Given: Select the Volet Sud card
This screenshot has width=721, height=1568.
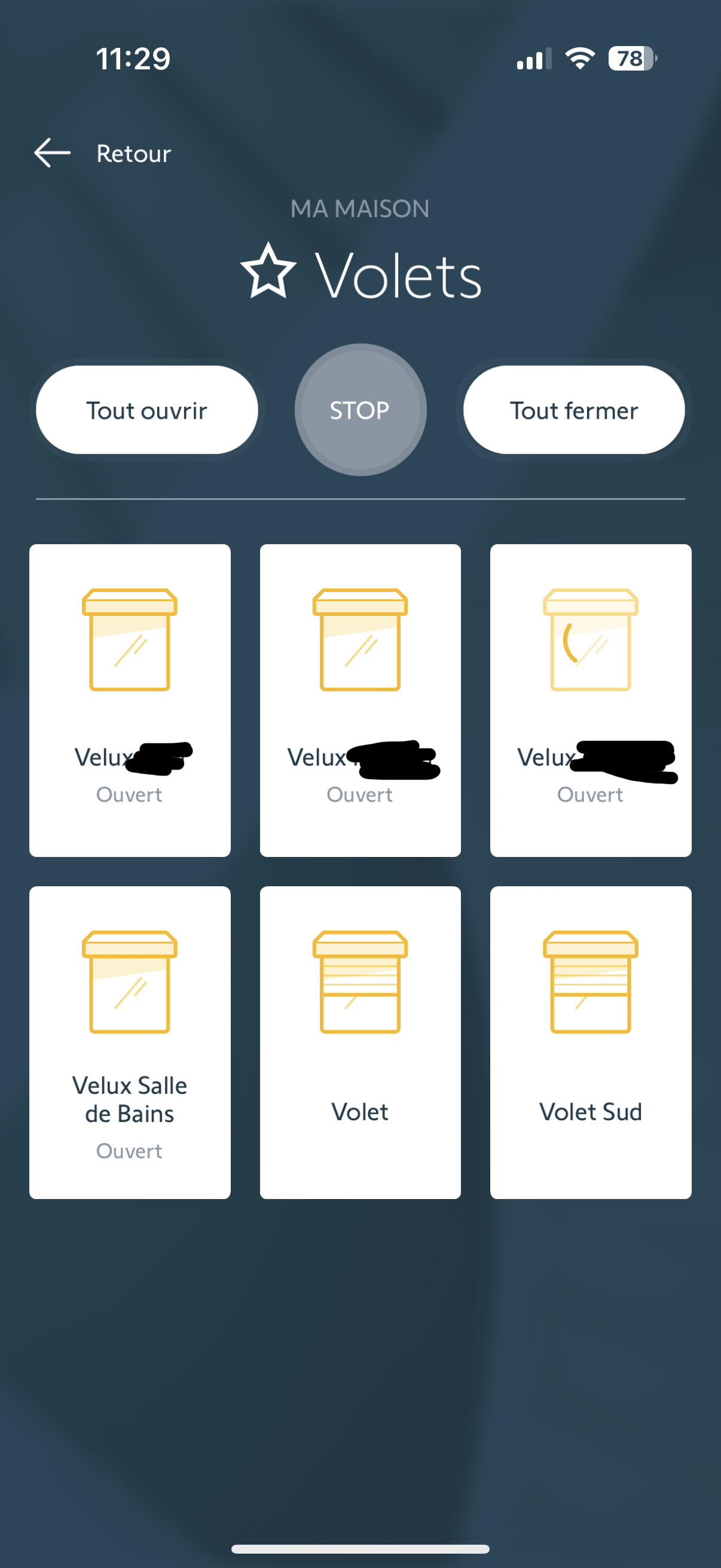Looking at the screenshot, I should 590,1042.
